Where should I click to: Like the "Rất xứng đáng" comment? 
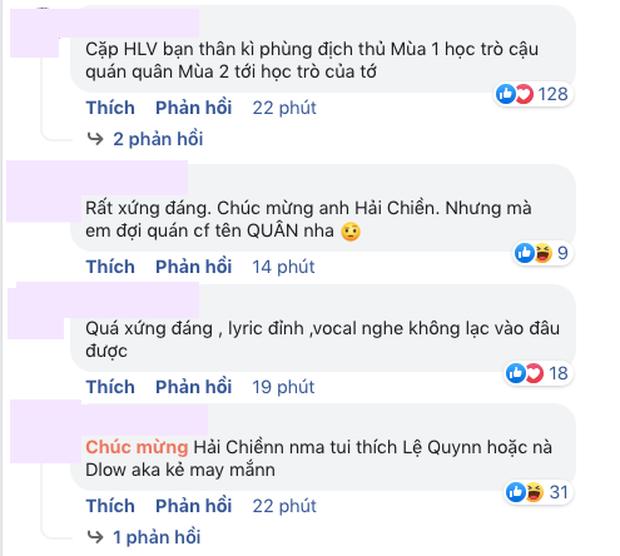coord(110,266)
